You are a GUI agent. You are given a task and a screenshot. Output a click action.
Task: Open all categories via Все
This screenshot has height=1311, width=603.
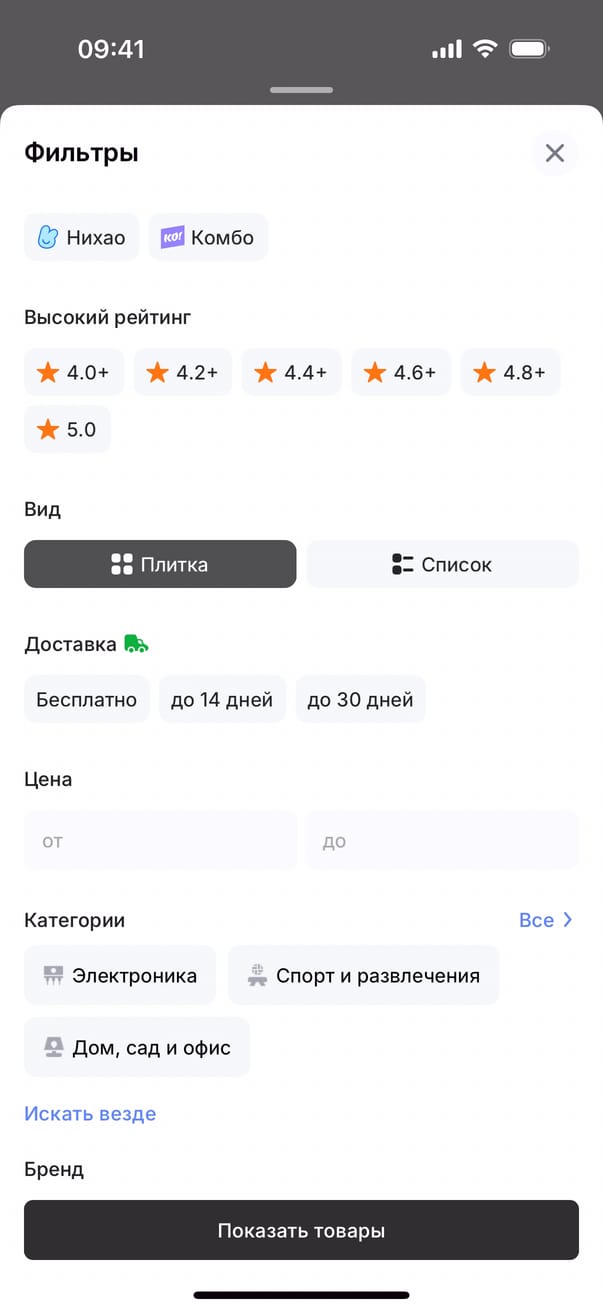pyautogui.click(x=546, y=920)
